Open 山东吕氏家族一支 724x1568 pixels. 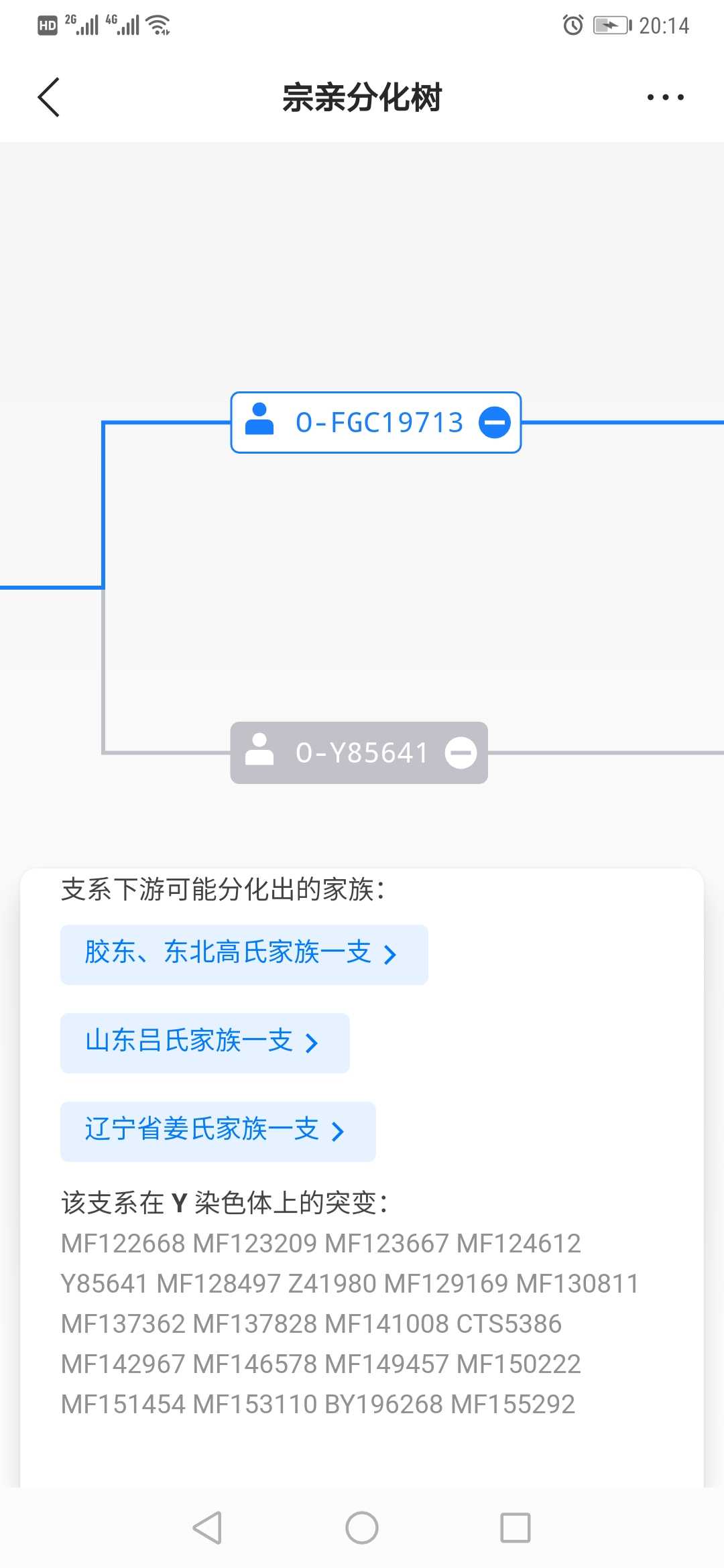(x=204, y=1043)
